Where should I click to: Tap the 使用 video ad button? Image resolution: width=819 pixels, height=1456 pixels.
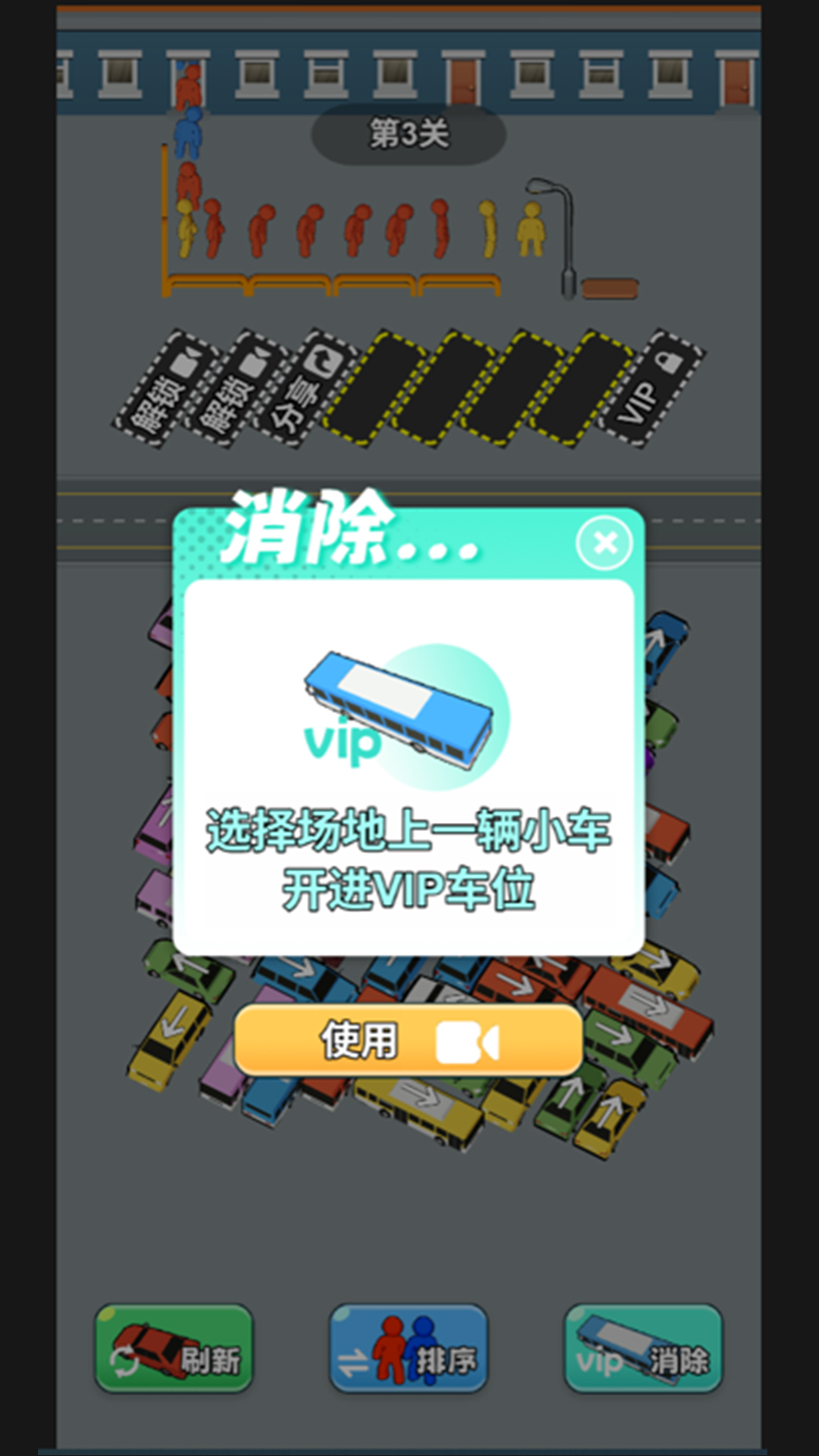[408, 1040]
